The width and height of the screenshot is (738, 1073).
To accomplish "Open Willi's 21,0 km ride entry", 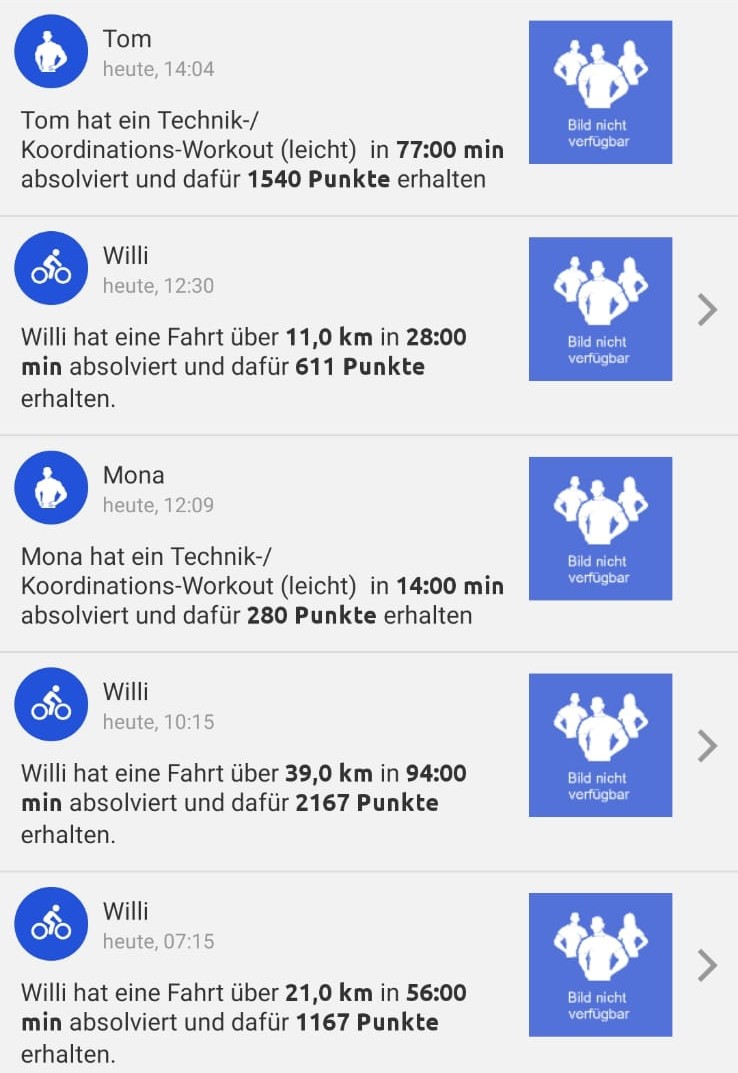I will click(x=707, y=965).
